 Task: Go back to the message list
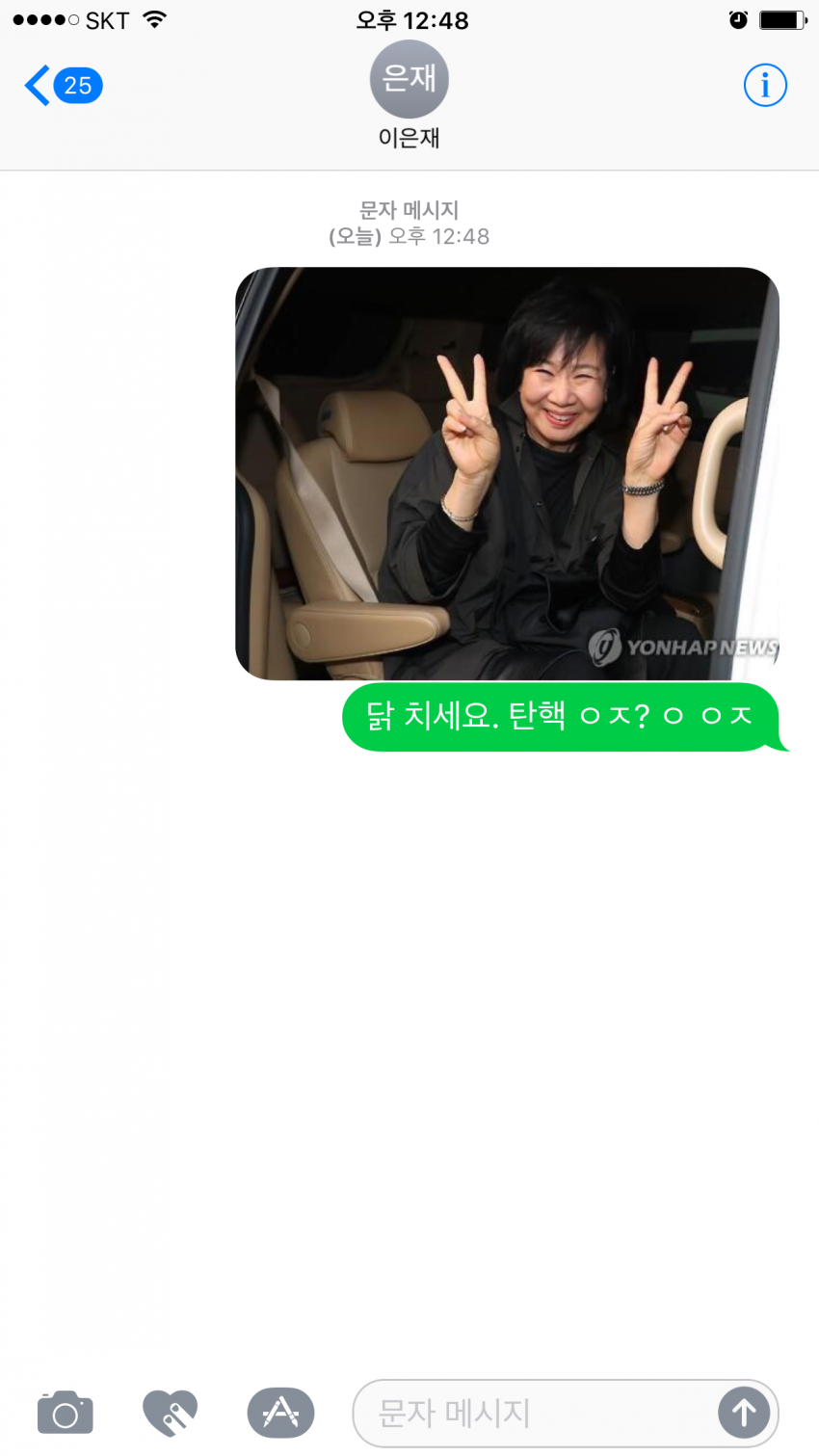pos(60,86)
